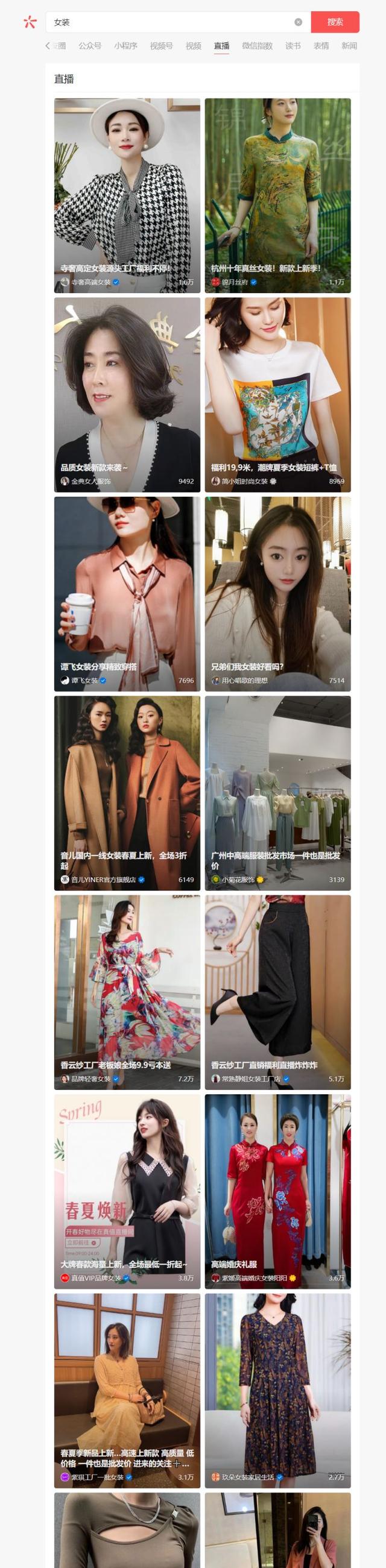Viewport: 386px width, 1568px height.
Task: Watch 直值VIP品牌女装 spring live stream
Action: [127, 1191]
